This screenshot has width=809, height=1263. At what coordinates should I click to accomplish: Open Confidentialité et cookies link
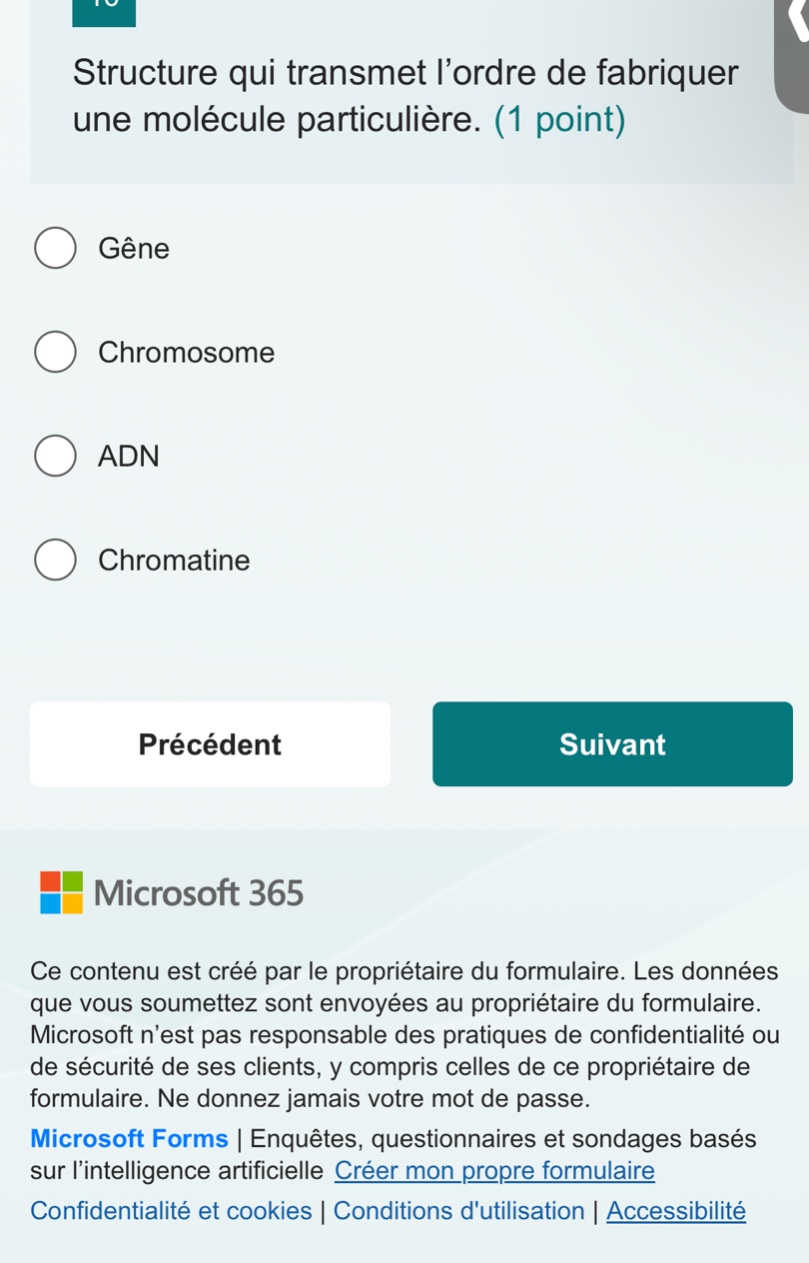(171, 1210)
